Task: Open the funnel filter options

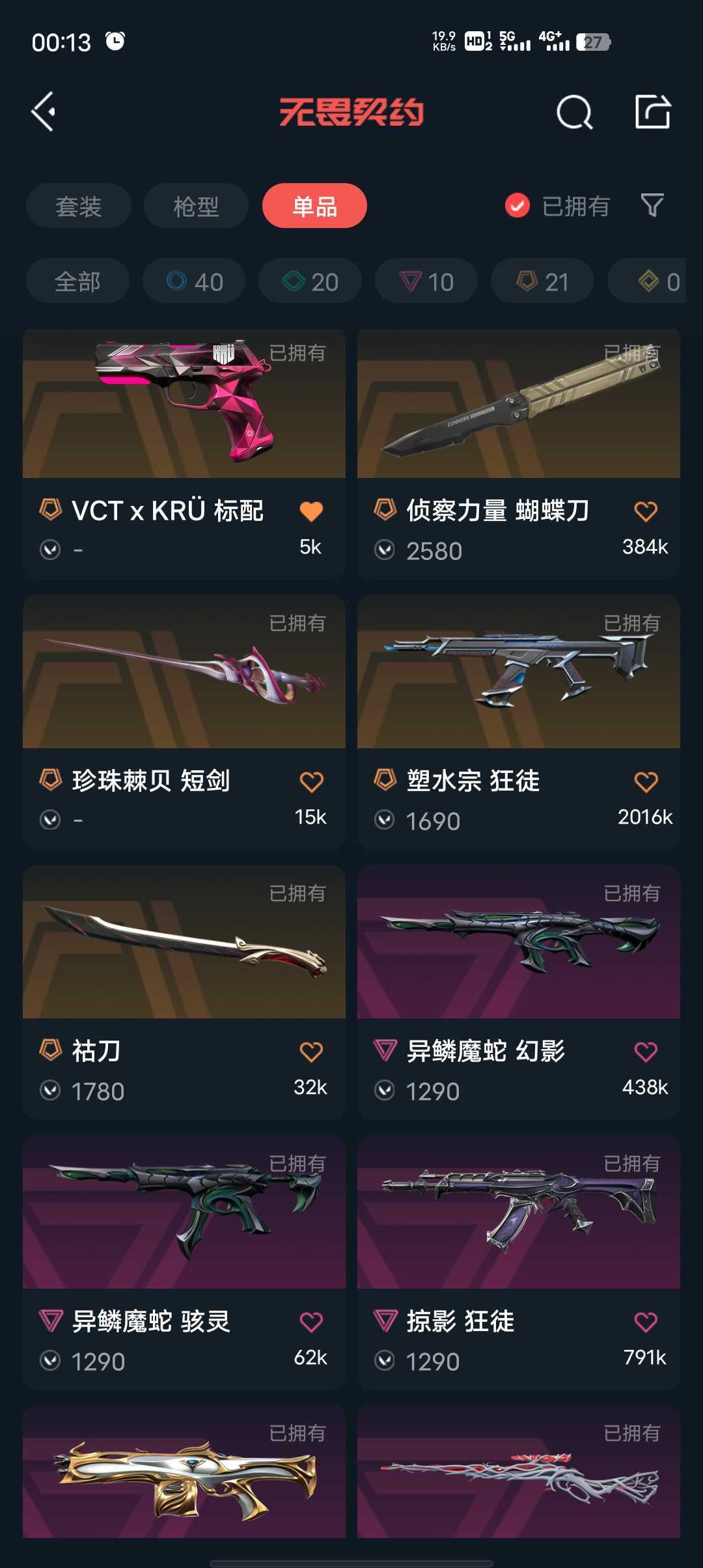Action: pos(652,206)
